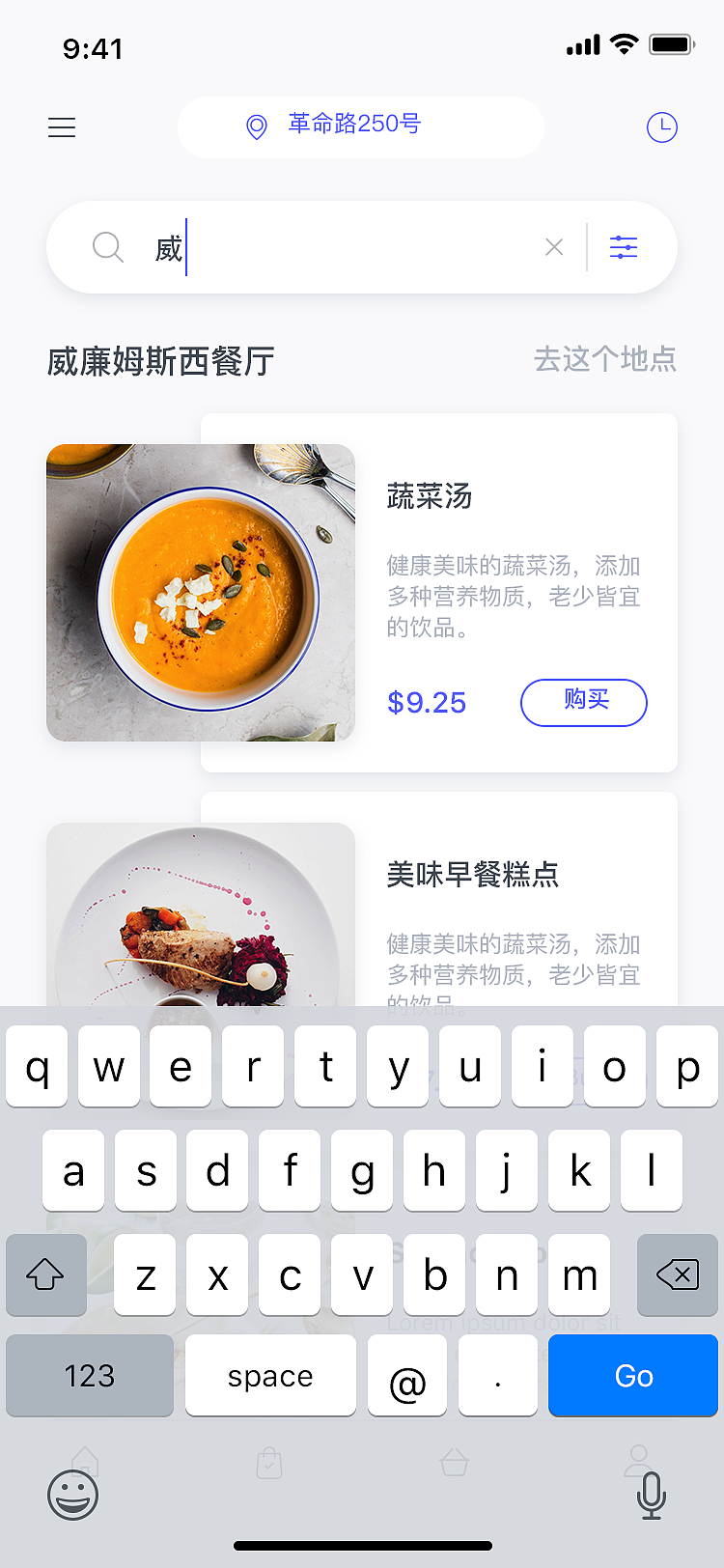The width and height of the screenshot is (724, 1568).
Task: Open search filters settings icon
Action: 624,247
